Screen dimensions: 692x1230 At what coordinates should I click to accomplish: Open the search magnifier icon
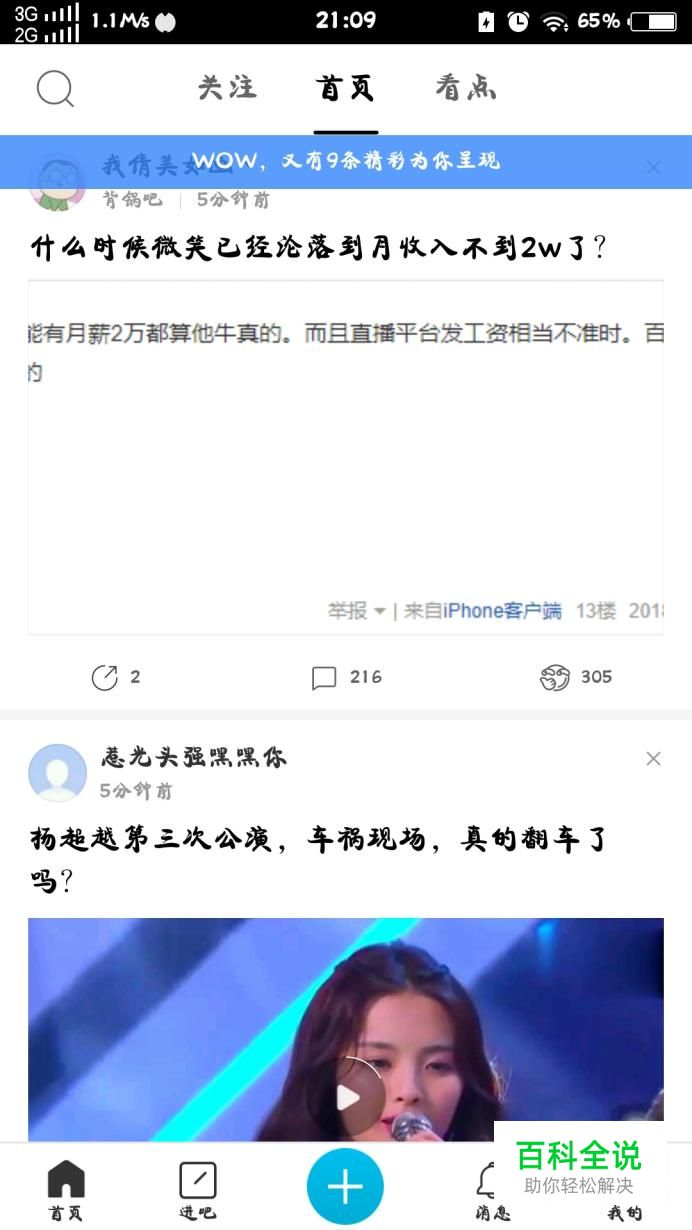[55, 89]
